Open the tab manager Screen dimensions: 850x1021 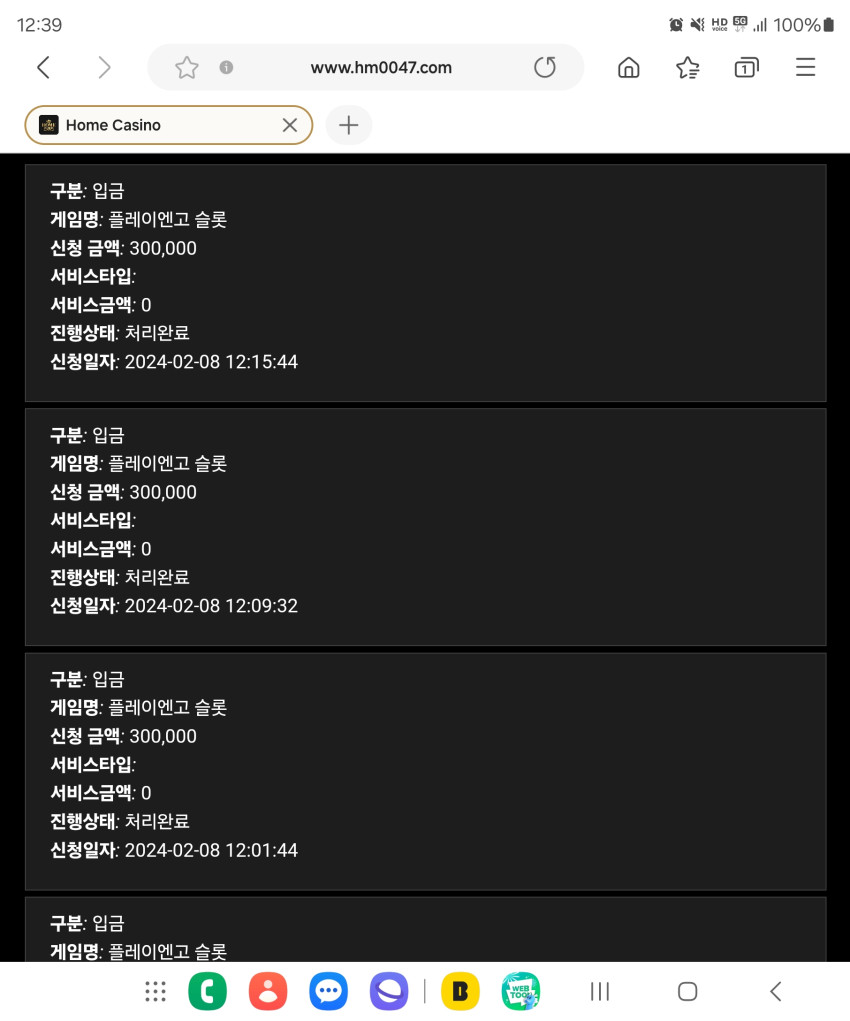pyautogui.click(x=746, y=67)
